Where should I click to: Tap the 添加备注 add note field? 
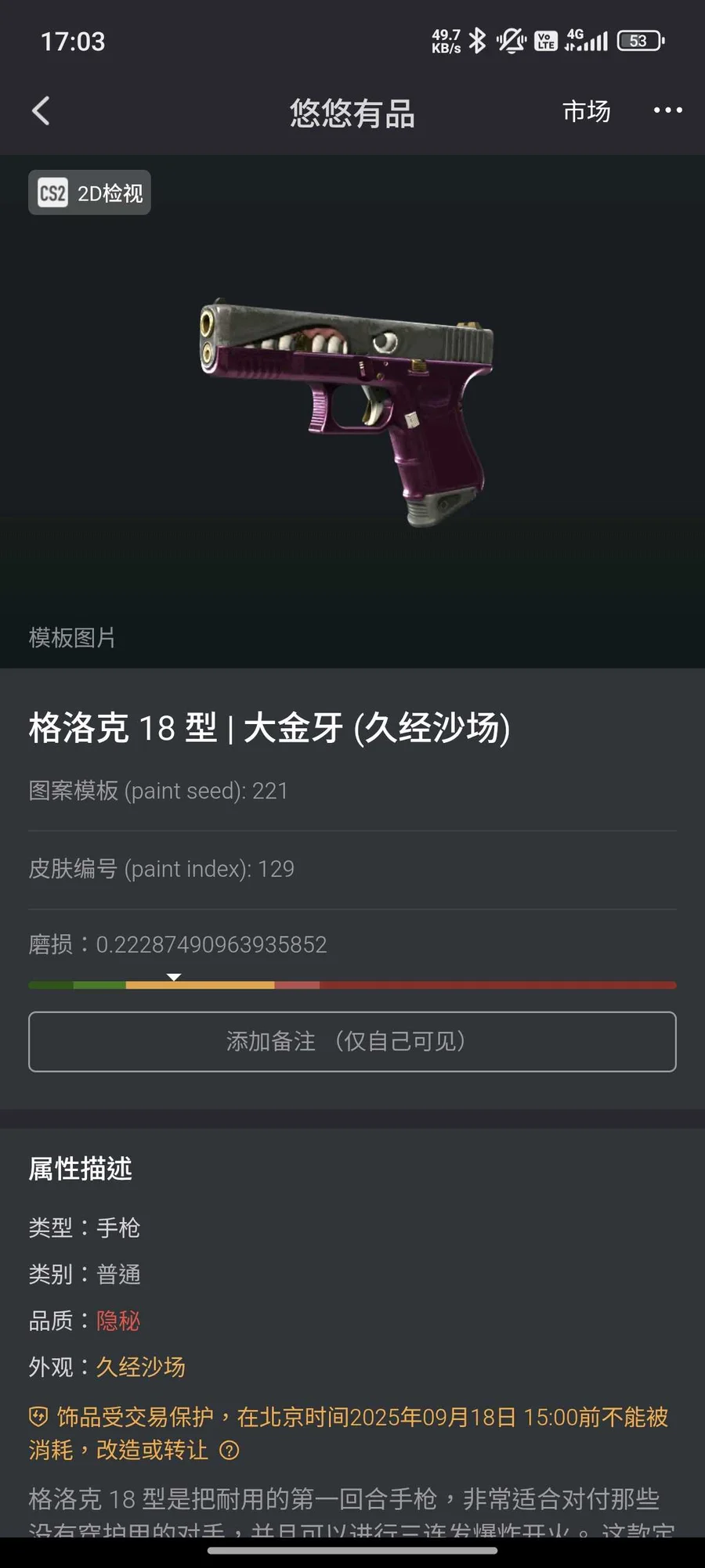pyautogui.click(x=352, y=1041)
